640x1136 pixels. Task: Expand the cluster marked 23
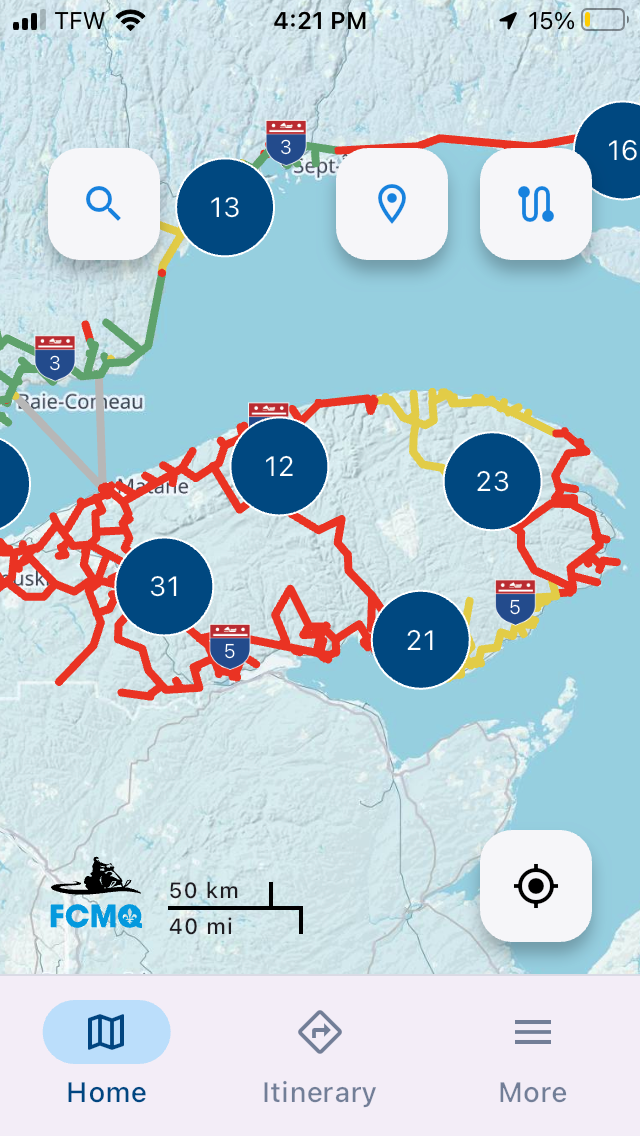(x=492, y=480)
